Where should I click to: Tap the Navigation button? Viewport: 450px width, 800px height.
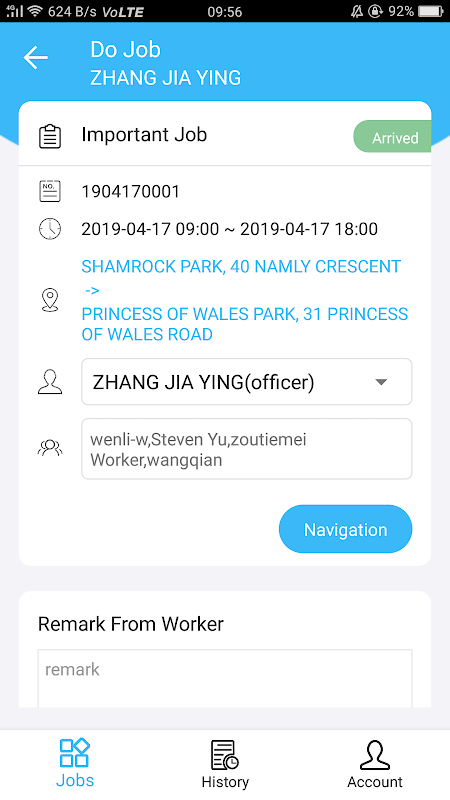[345, 529]
